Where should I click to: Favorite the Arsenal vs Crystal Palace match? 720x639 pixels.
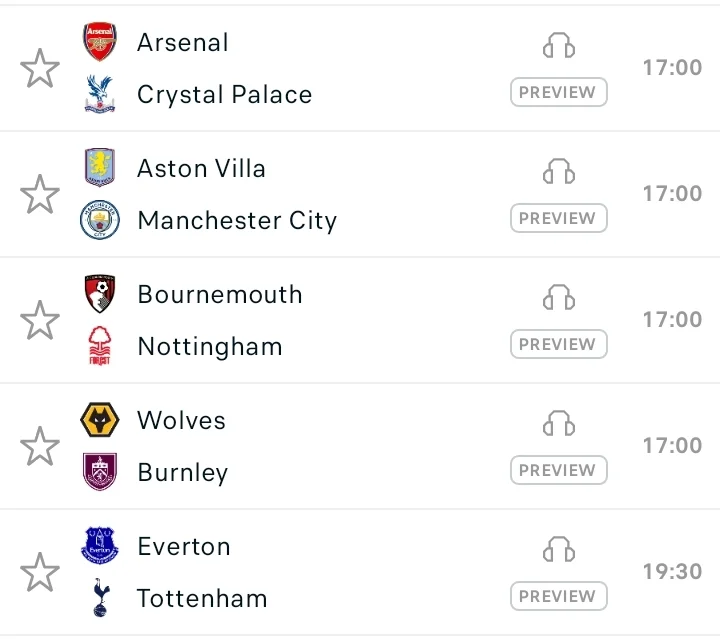pyautogui.click(x=40, y=69)
